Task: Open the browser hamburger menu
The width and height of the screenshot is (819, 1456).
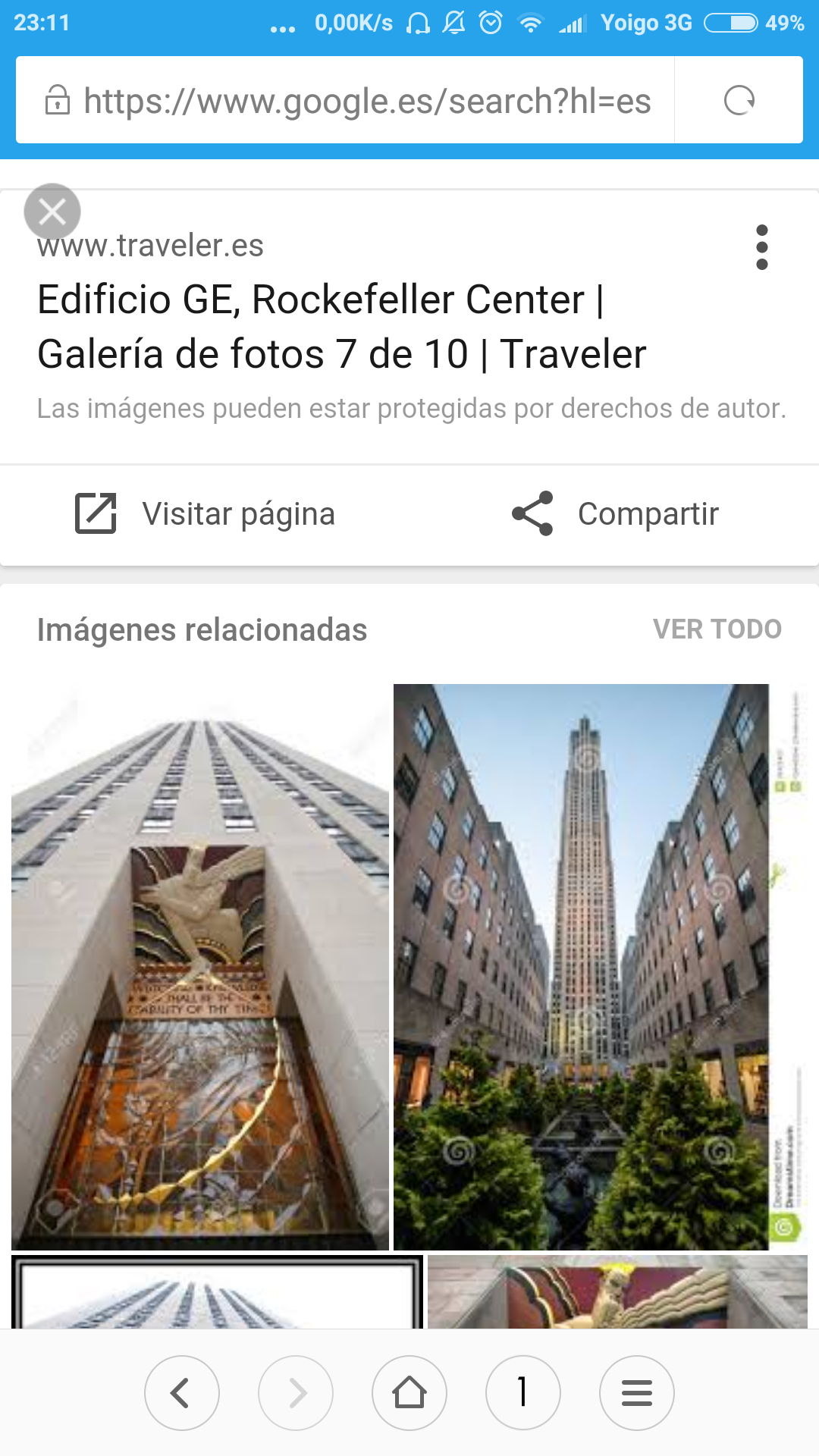Action: 637,1393
